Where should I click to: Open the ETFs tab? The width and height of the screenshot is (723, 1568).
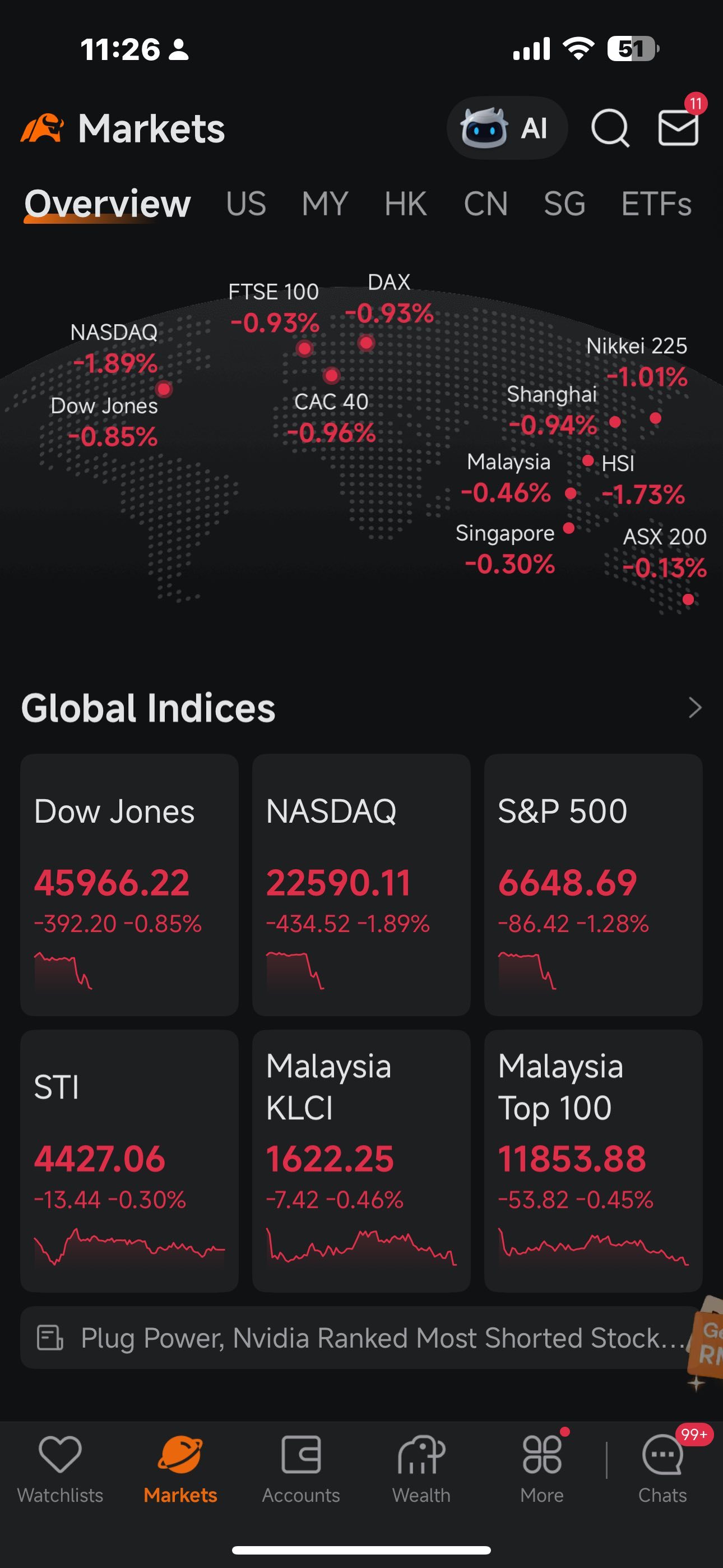[655, 204]
